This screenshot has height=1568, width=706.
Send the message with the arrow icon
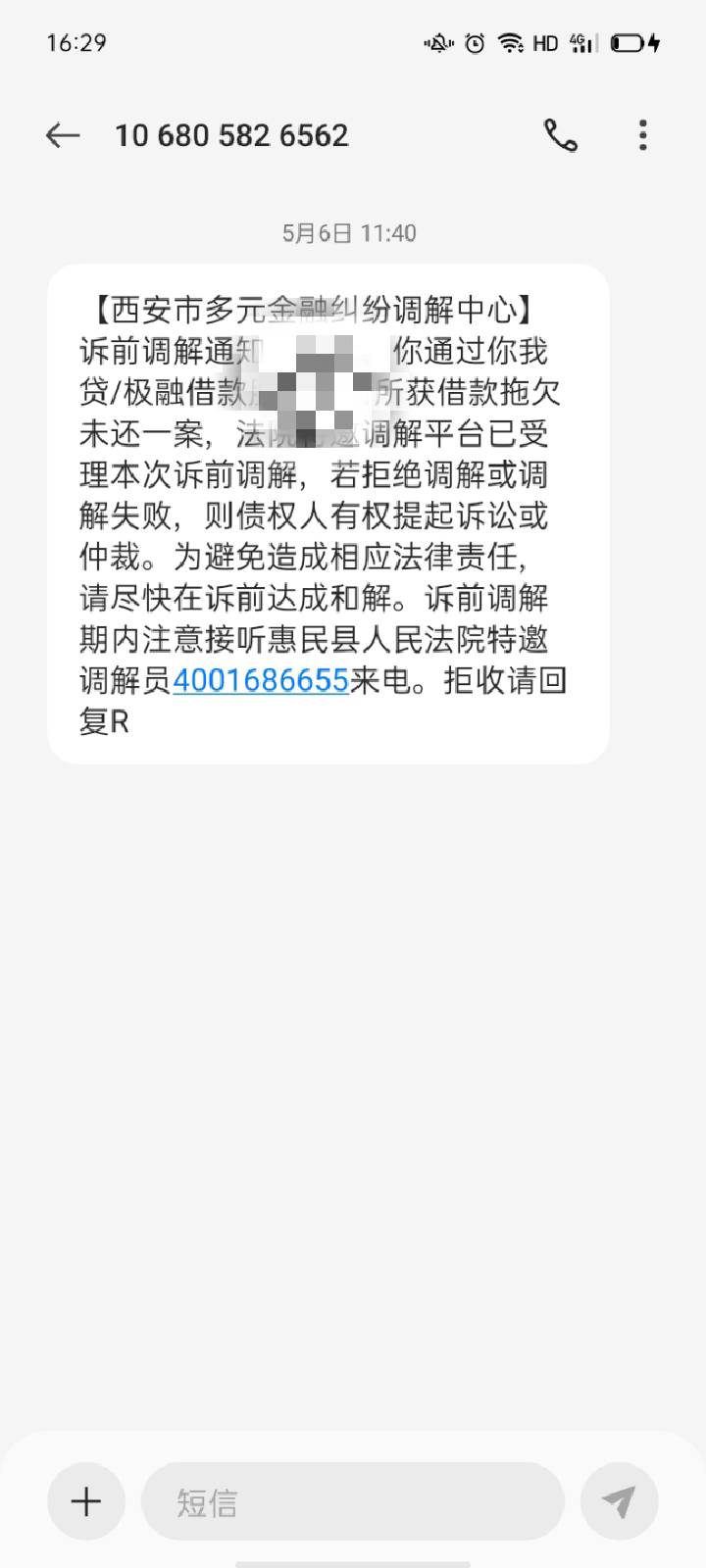[x=619, y=1501]
